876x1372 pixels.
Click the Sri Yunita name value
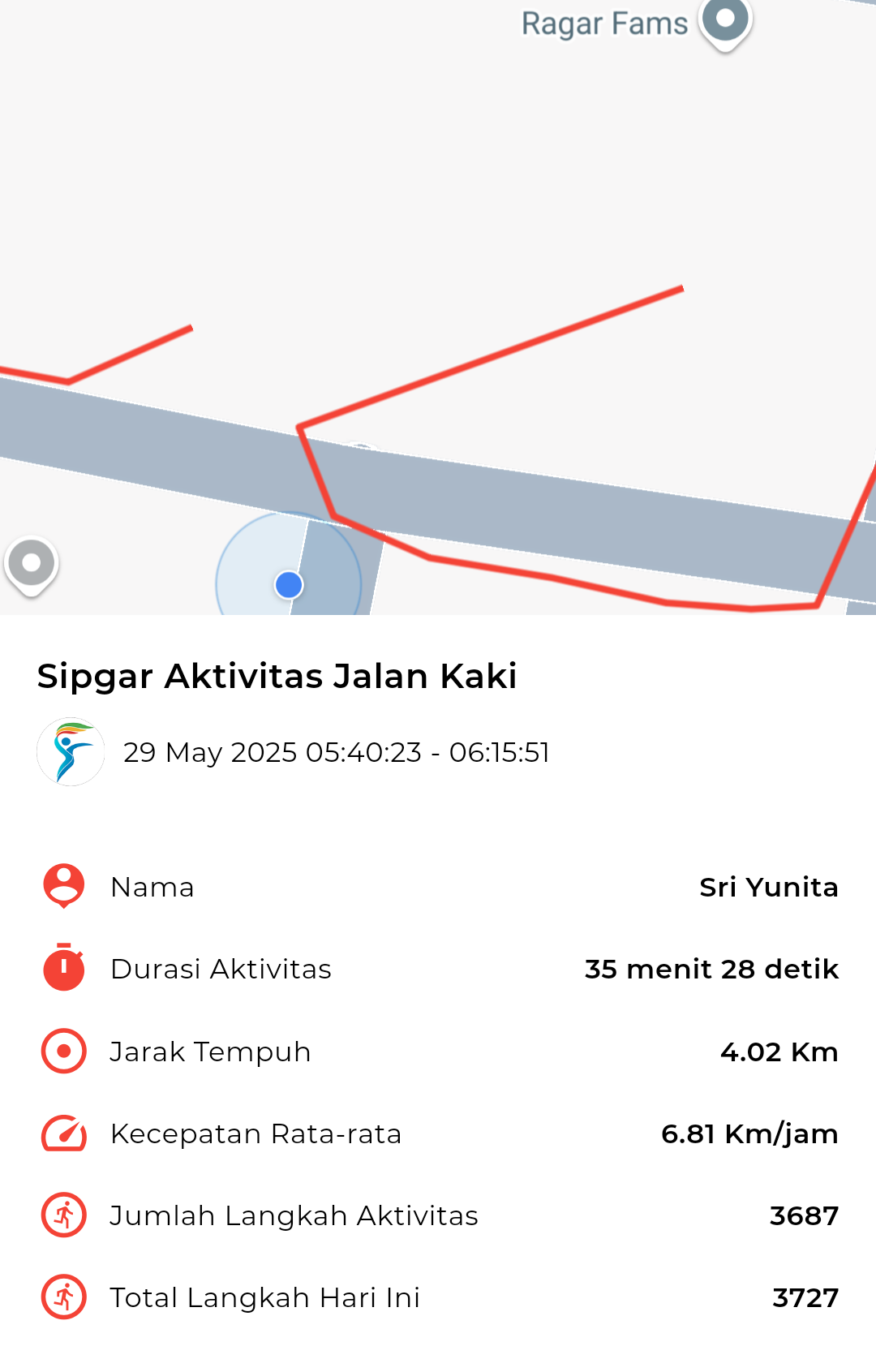click(768, 887)
